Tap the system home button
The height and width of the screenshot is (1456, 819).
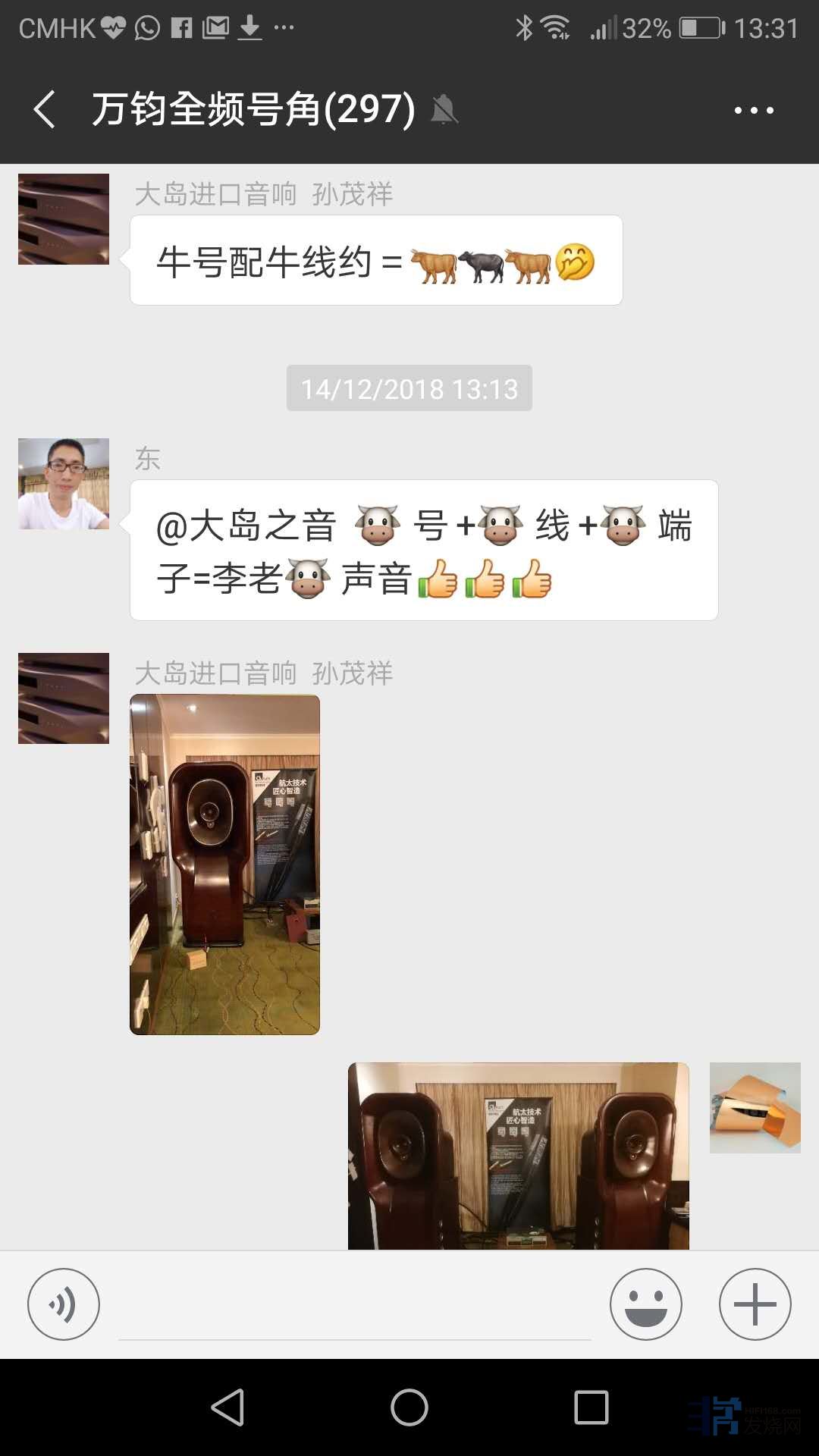pyautogui.click(x=409, y=1407)
